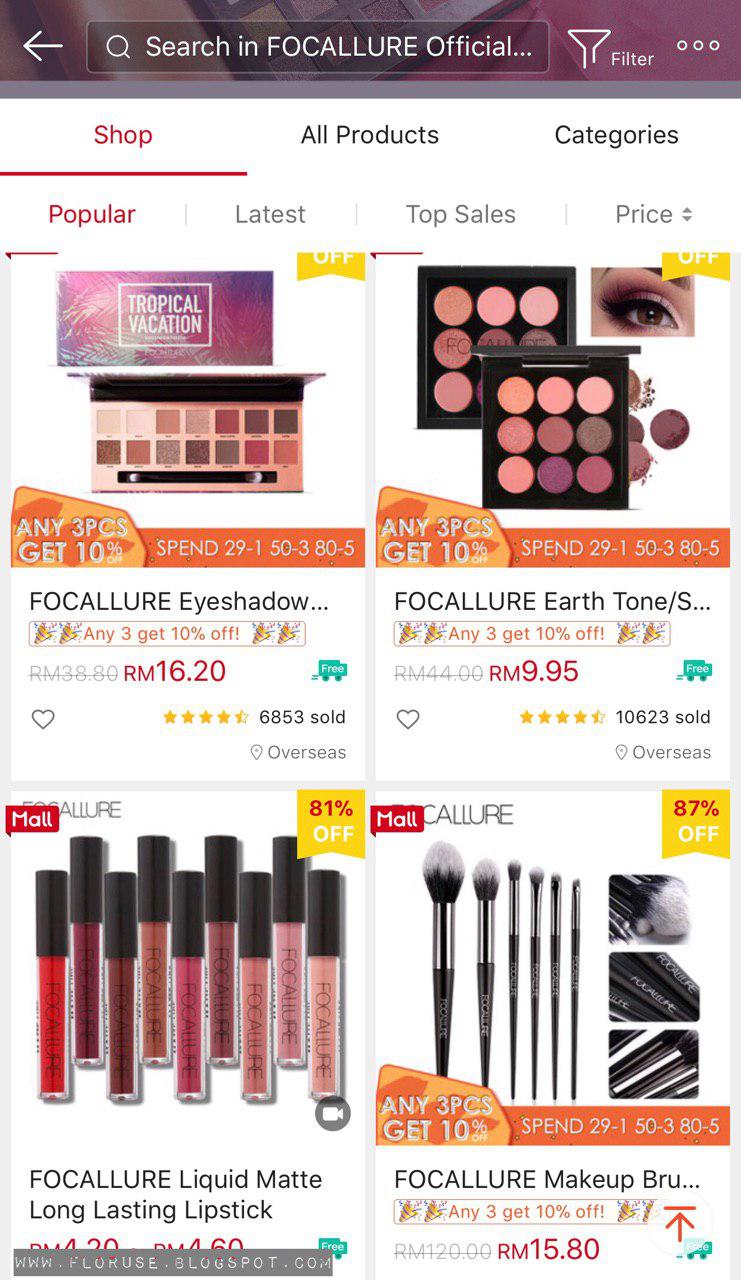Image resolution: width=741 pixels, height=1280 pixels.
Task: Like the FOCALLURE Earth Tone product with heart
Action: tap(408, 719)
